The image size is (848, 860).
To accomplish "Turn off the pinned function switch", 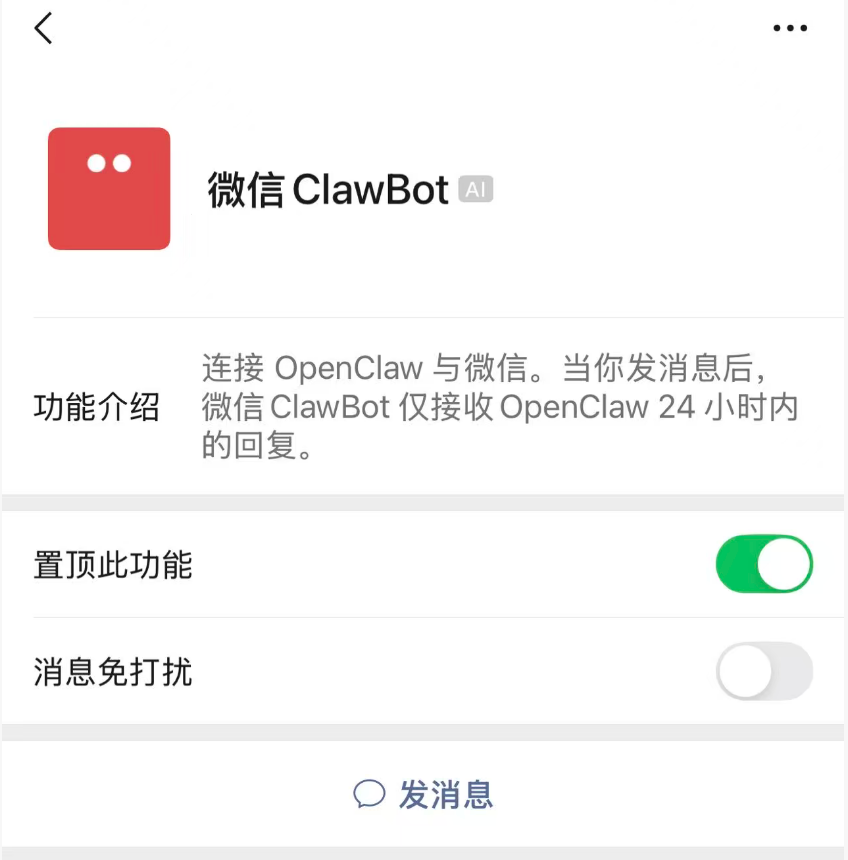I will click(764, 564).
